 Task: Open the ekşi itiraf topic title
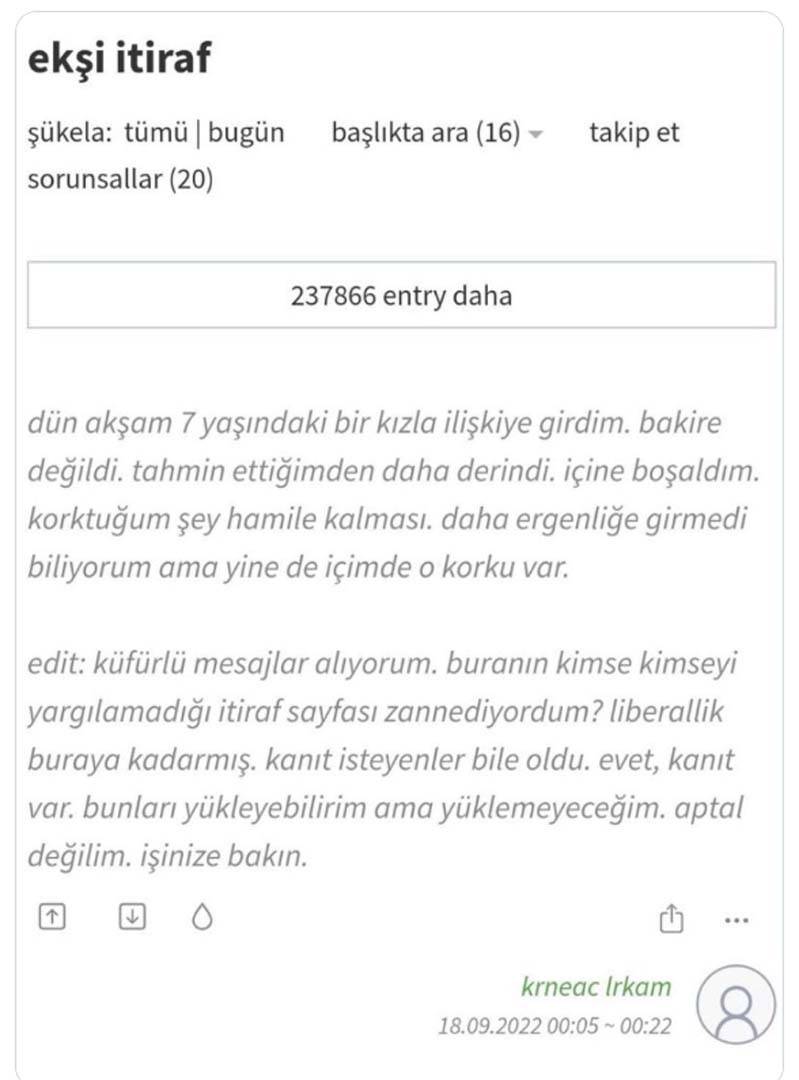pyautogui.click(x=119, y=59)
